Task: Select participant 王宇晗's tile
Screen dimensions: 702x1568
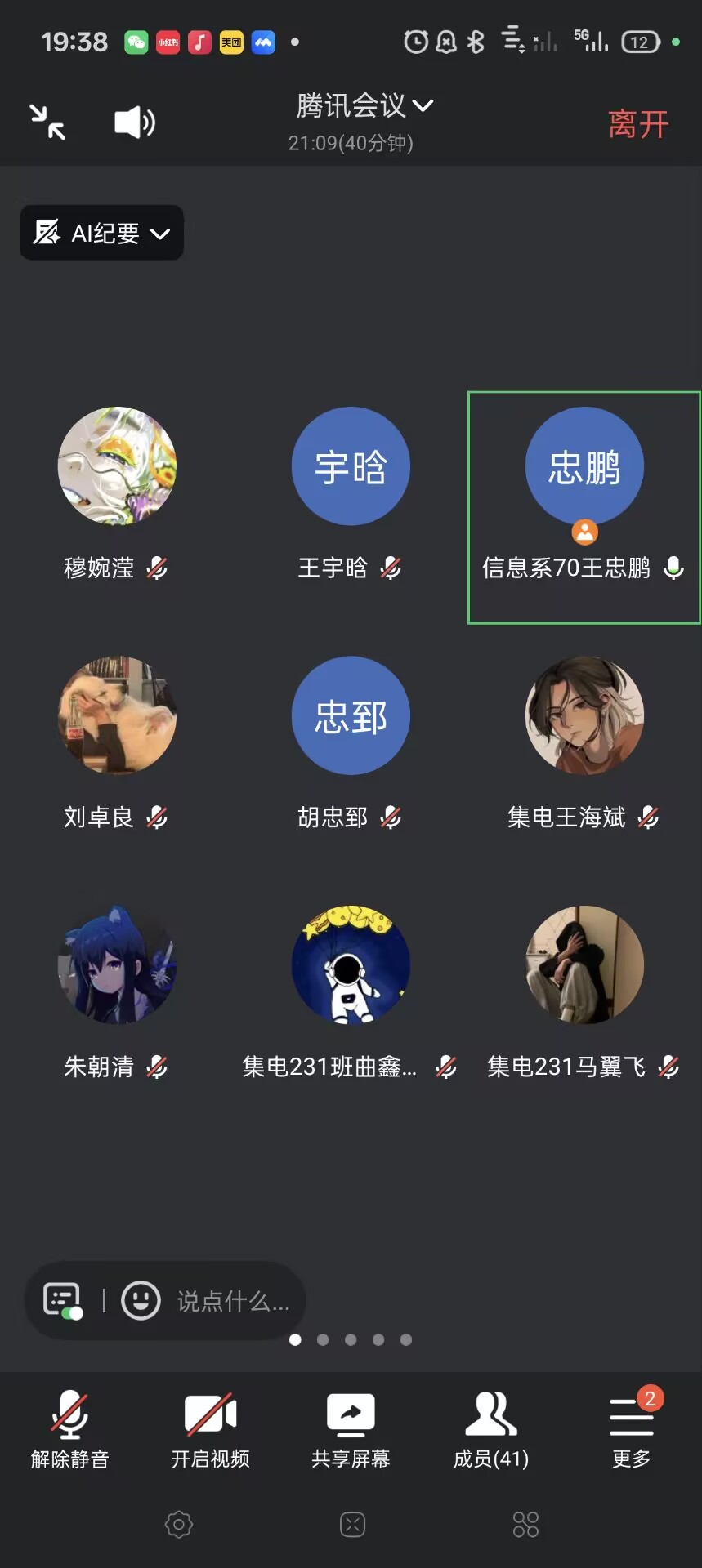Action: click(x=351, y=466)
